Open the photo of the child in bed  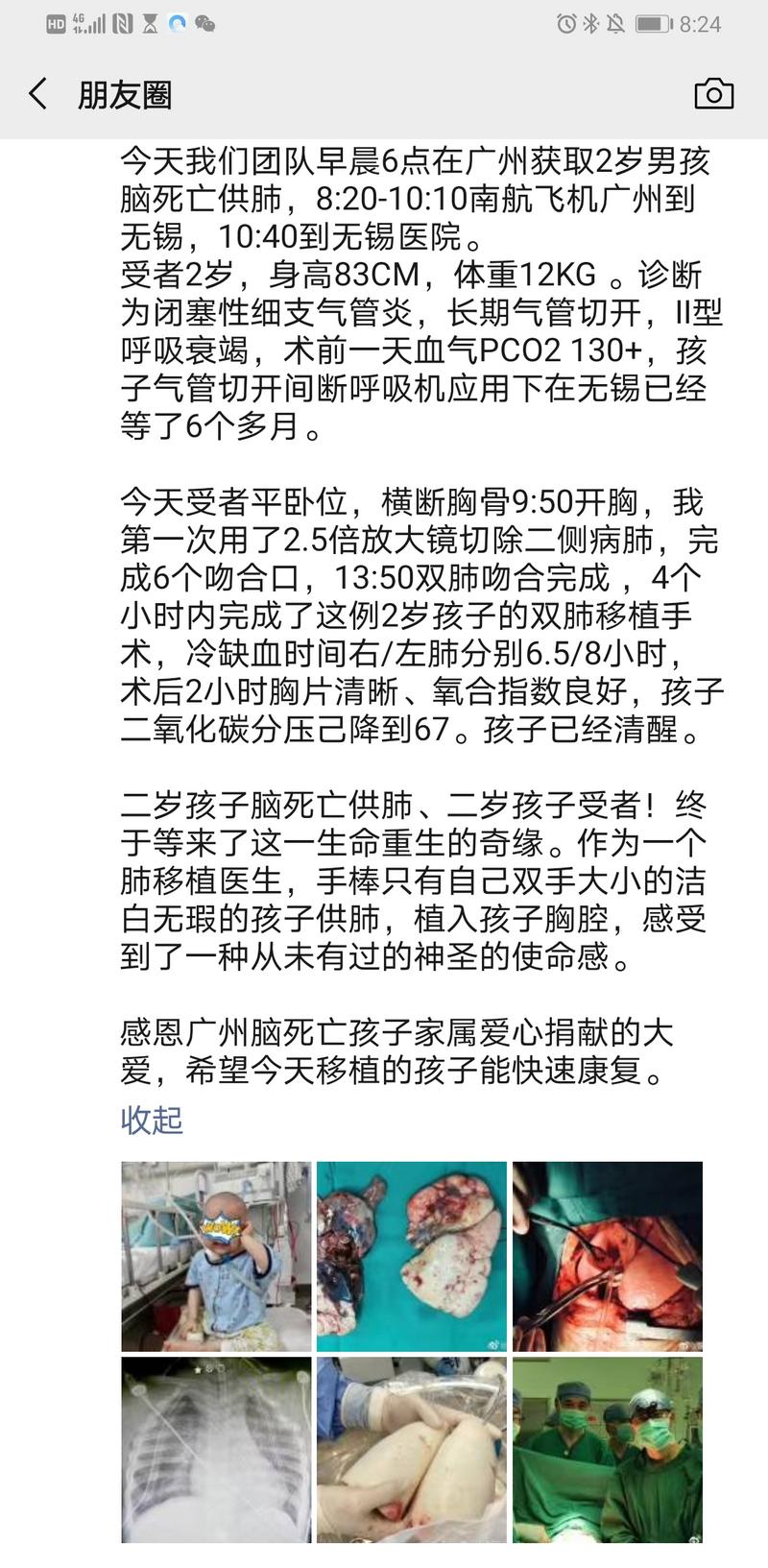216,1257
